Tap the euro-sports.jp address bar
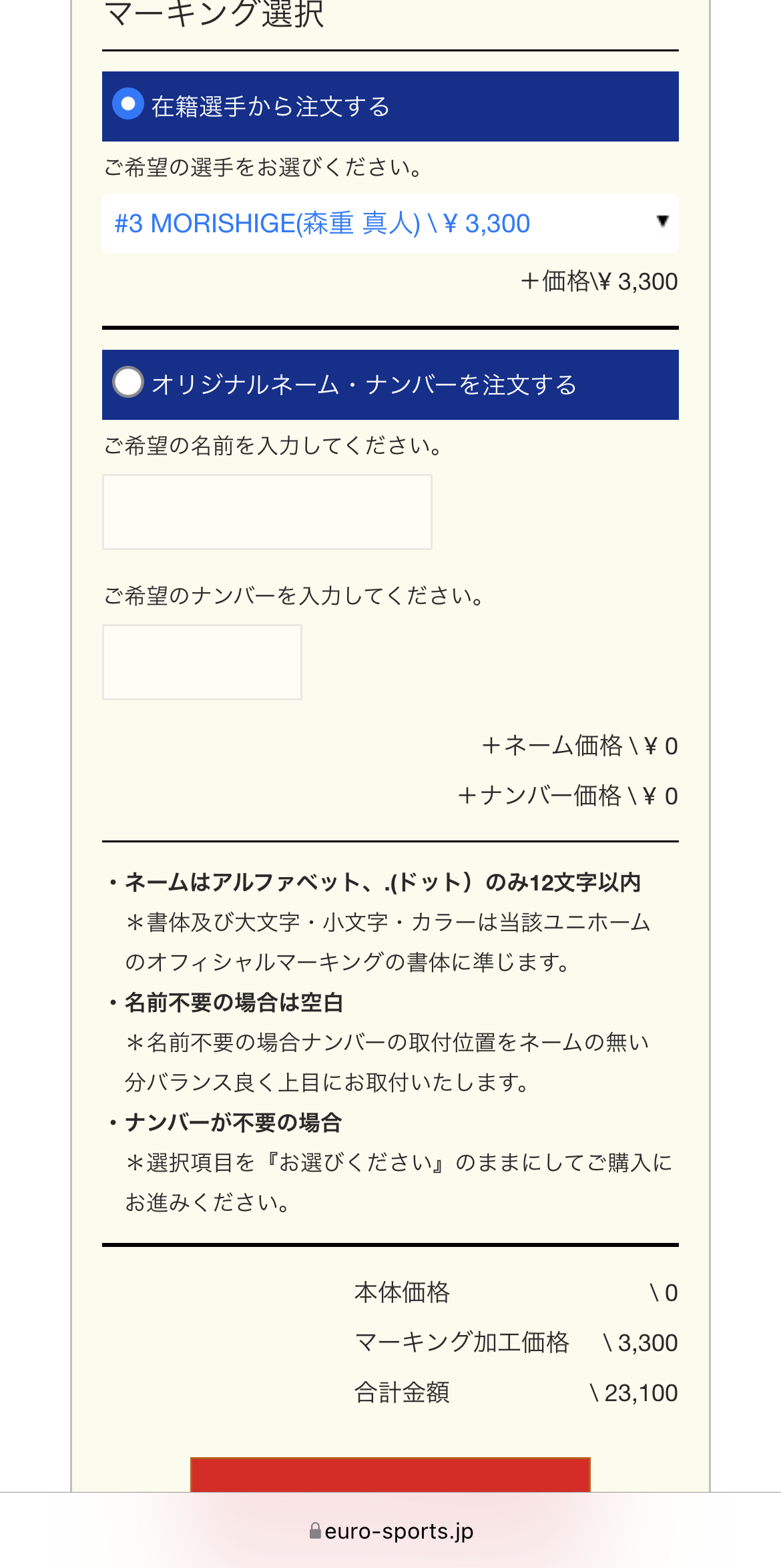This screenshot has width=781, height=1568. click(x=391, y=1531)
